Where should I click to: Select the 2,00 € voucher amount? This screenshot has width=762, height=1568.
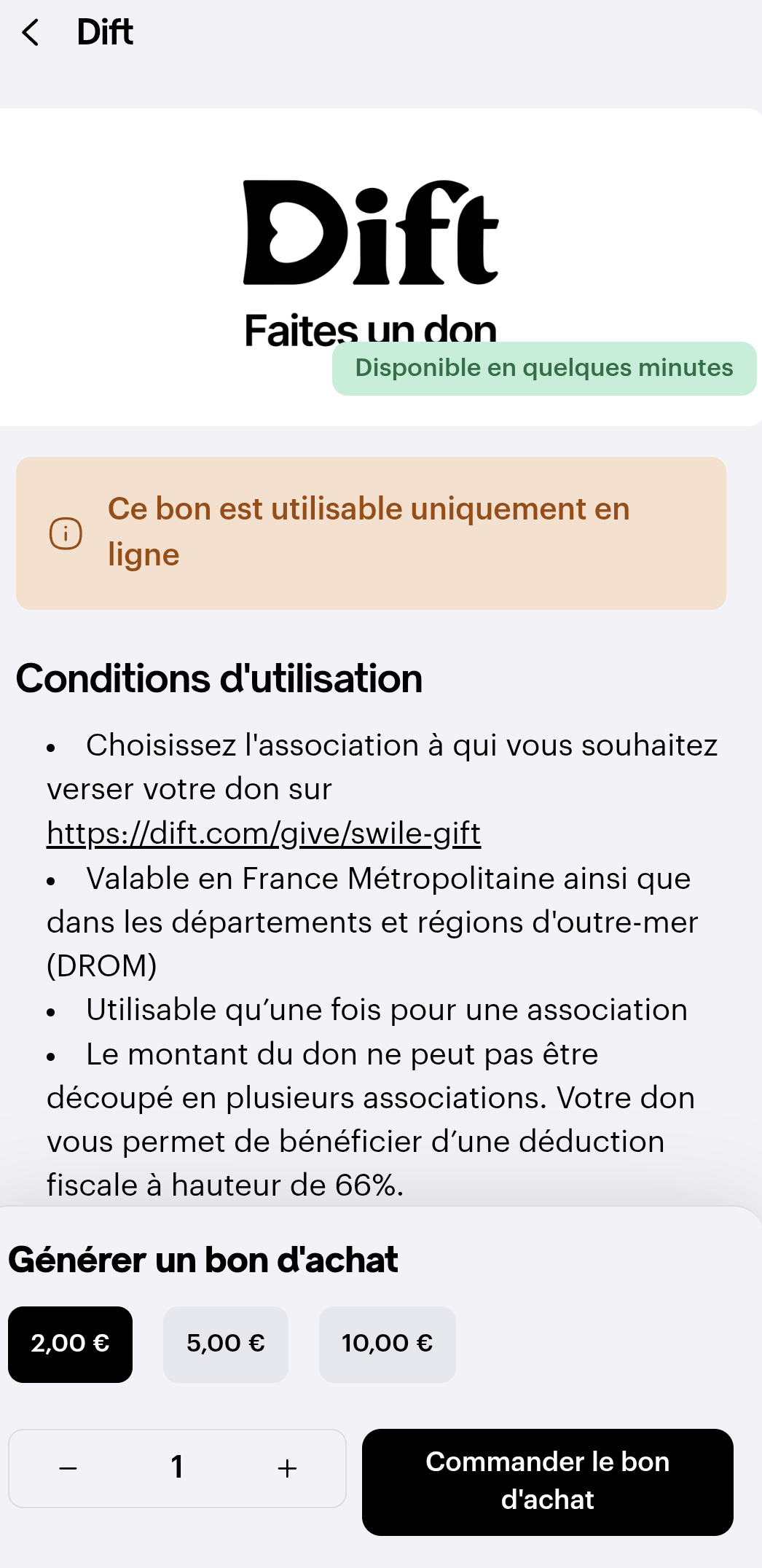71,1344
